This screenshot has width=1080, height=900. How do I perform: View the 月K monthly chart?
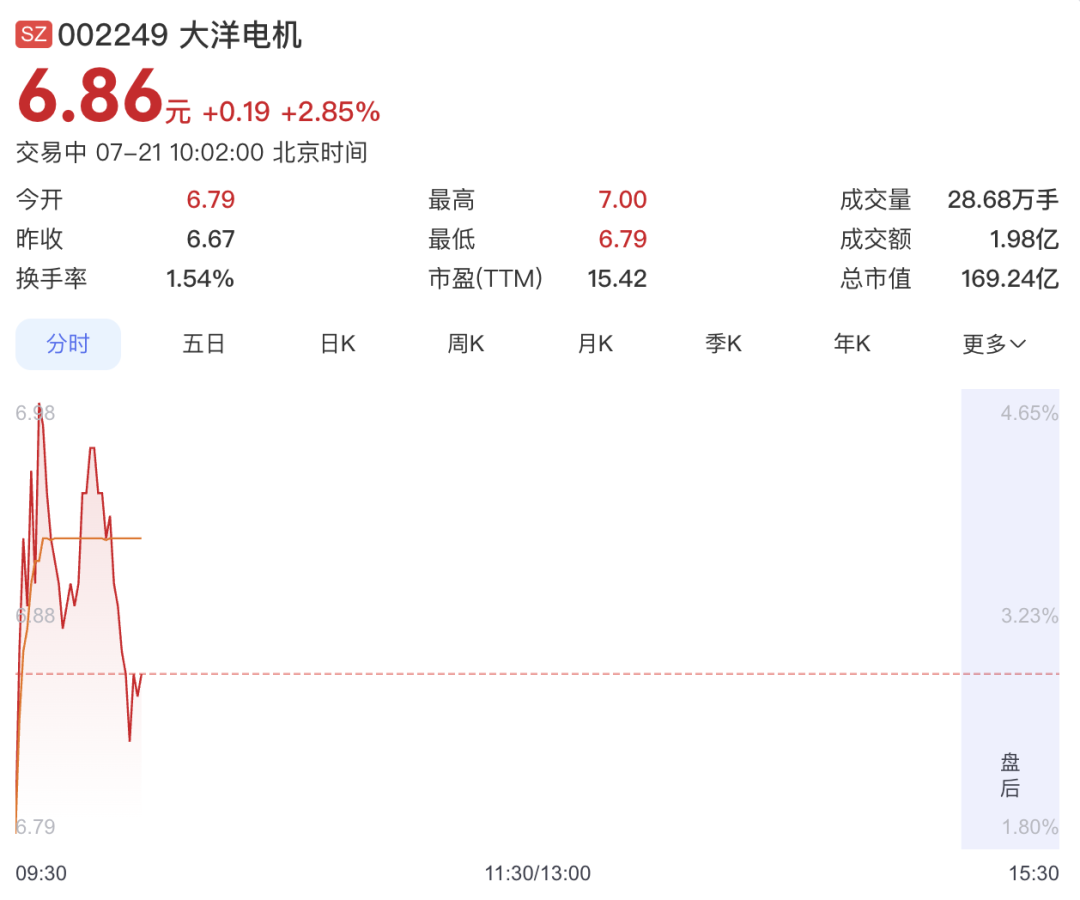pyautogui.click(x=595, y=344)
